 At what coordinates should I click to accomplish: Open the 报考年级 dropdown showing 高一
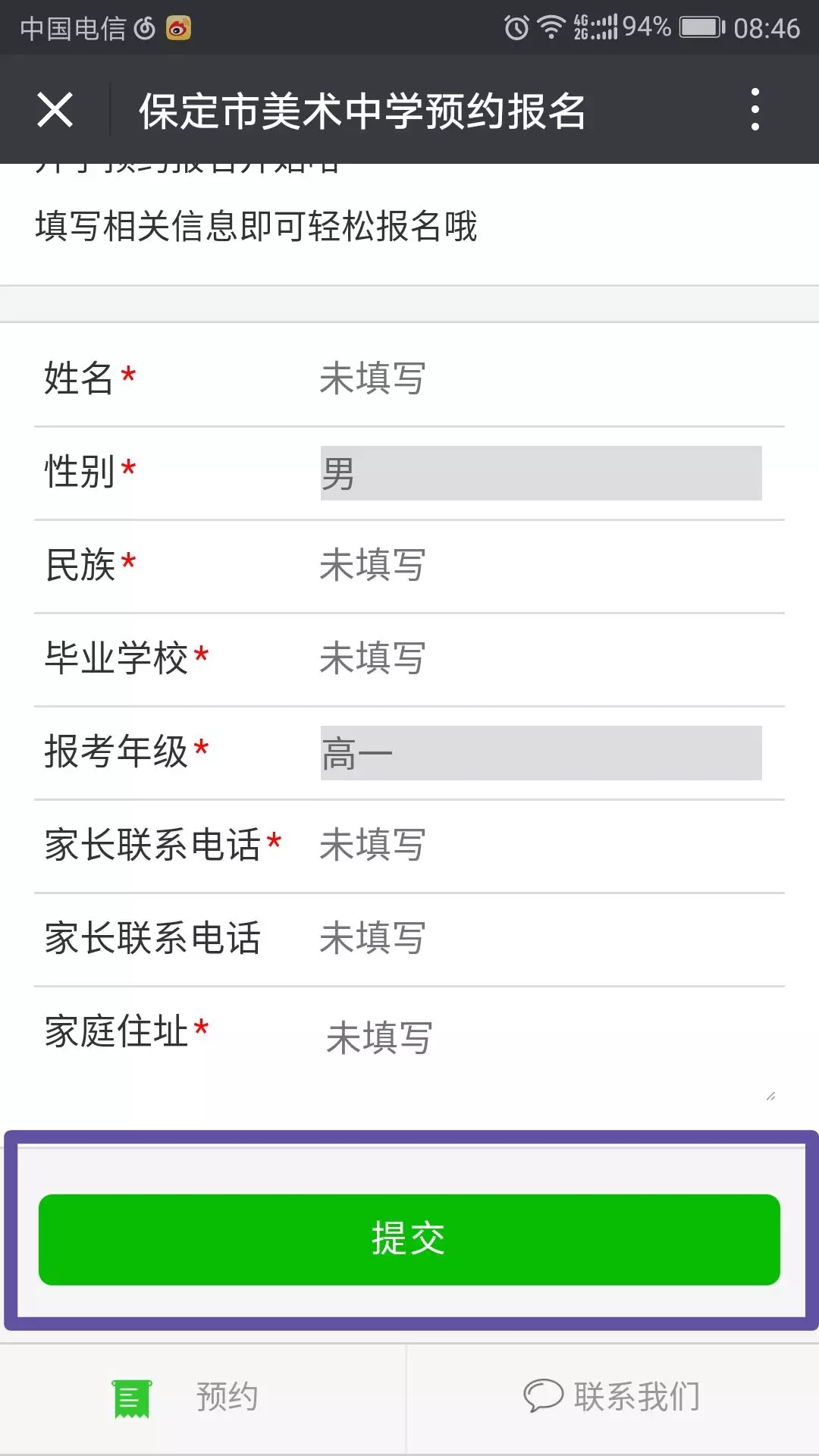point(541,753)
